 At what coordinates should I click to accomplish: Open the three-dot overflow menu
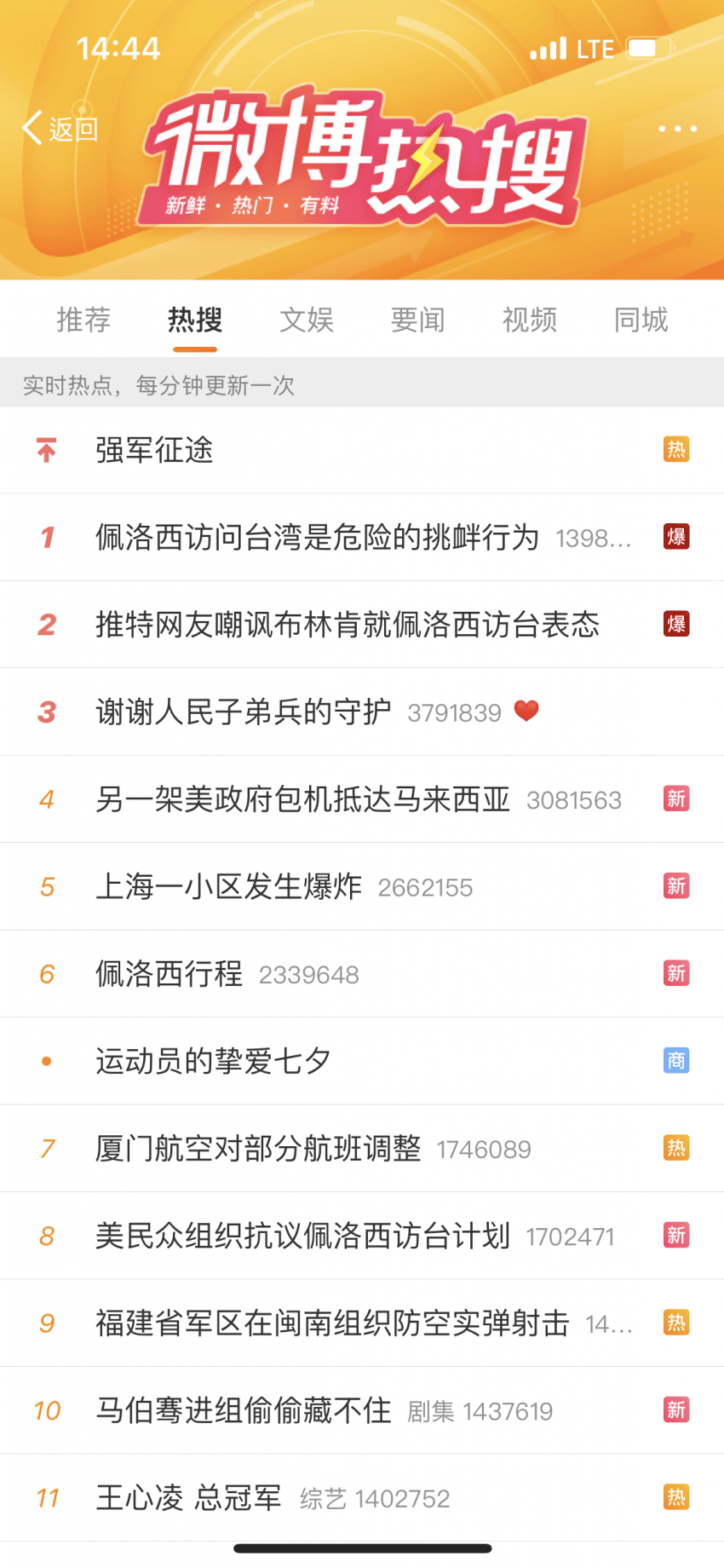tap(677, 129)
